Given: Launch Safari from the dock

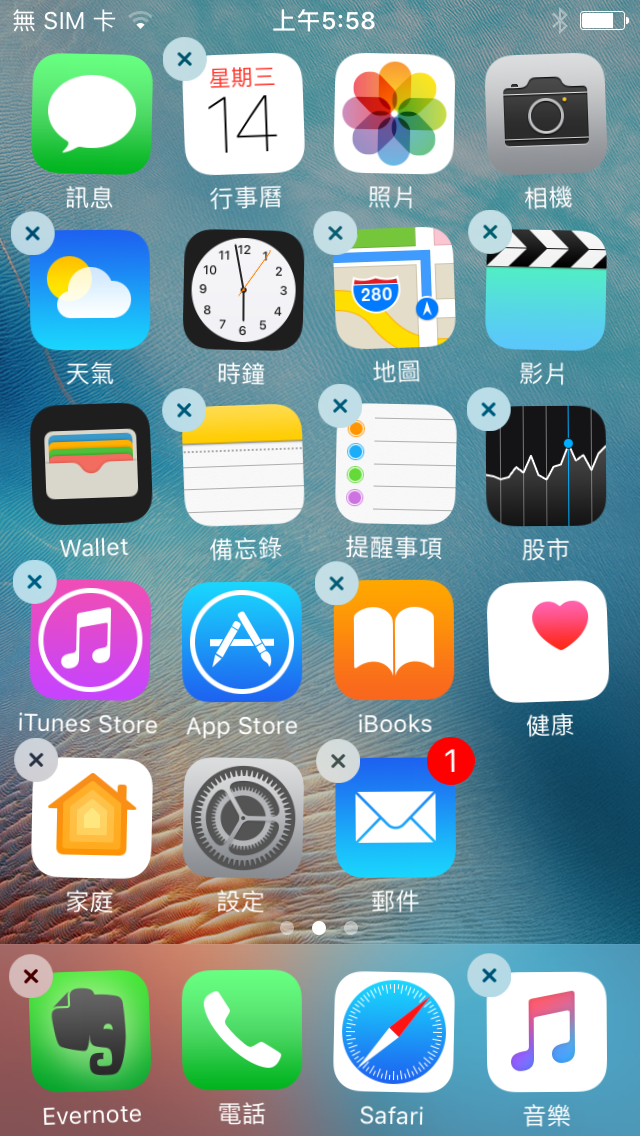Looking at the screenshot, I should pyautogui.click(x=393, y=1030).
